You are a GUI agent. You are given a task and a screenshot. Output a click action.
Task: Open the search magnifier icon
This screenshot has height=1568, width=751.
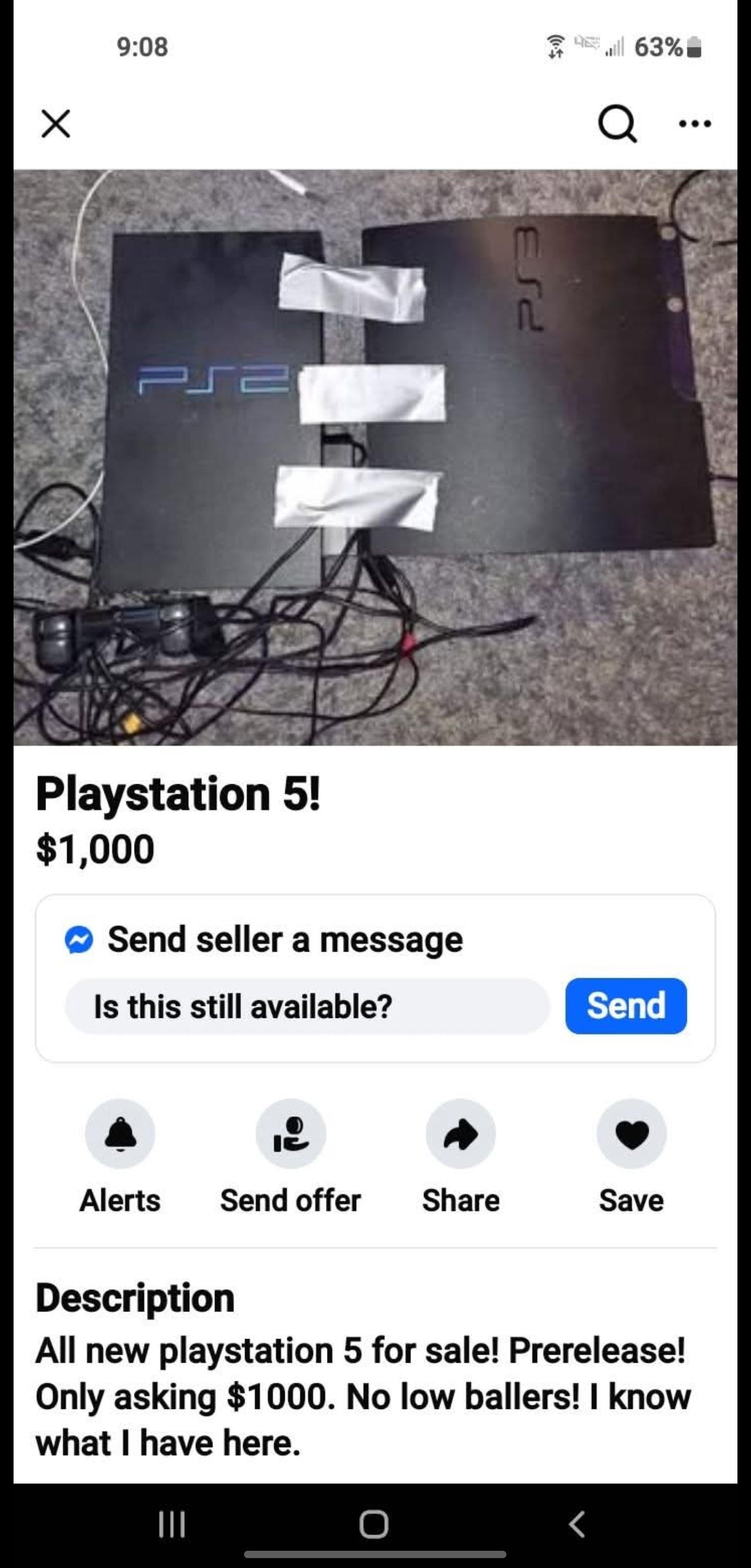pyautogui.click(x=617, y=124)
